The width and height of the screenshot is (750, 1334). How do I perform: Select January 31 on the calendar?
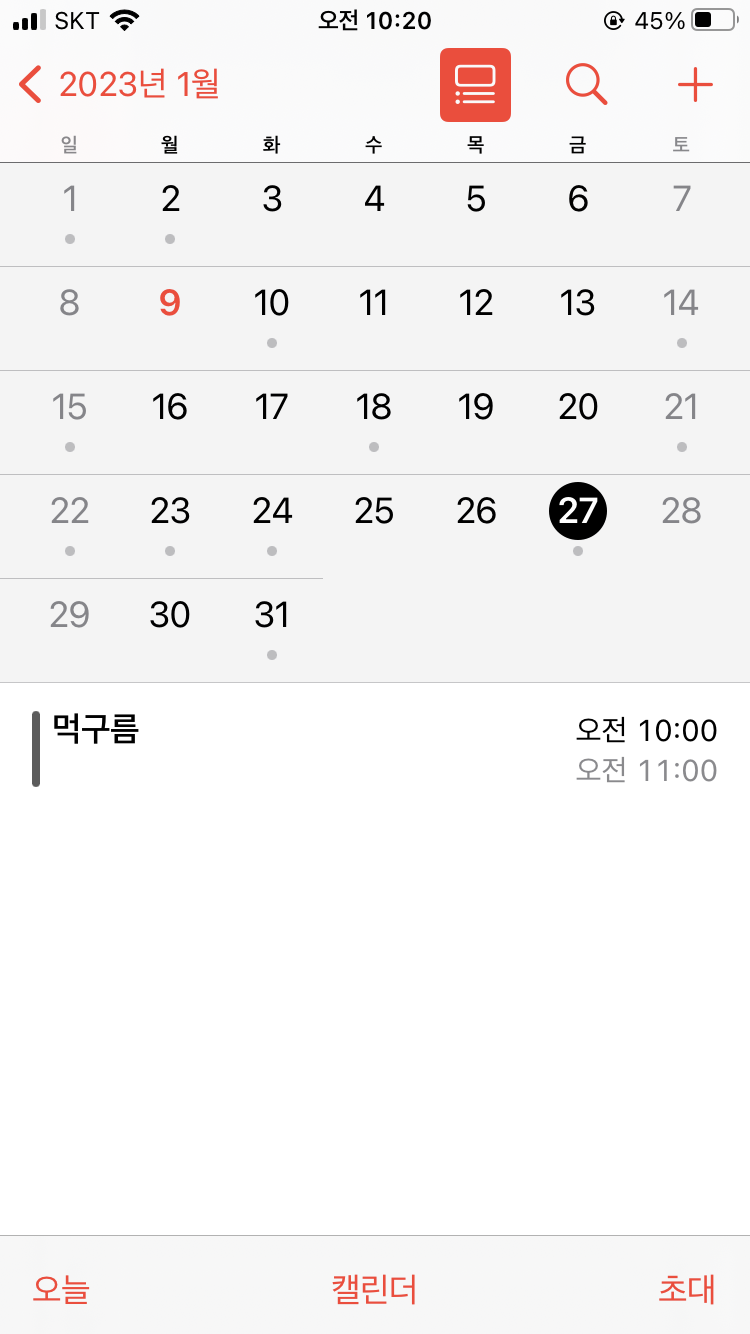(272, 615)
